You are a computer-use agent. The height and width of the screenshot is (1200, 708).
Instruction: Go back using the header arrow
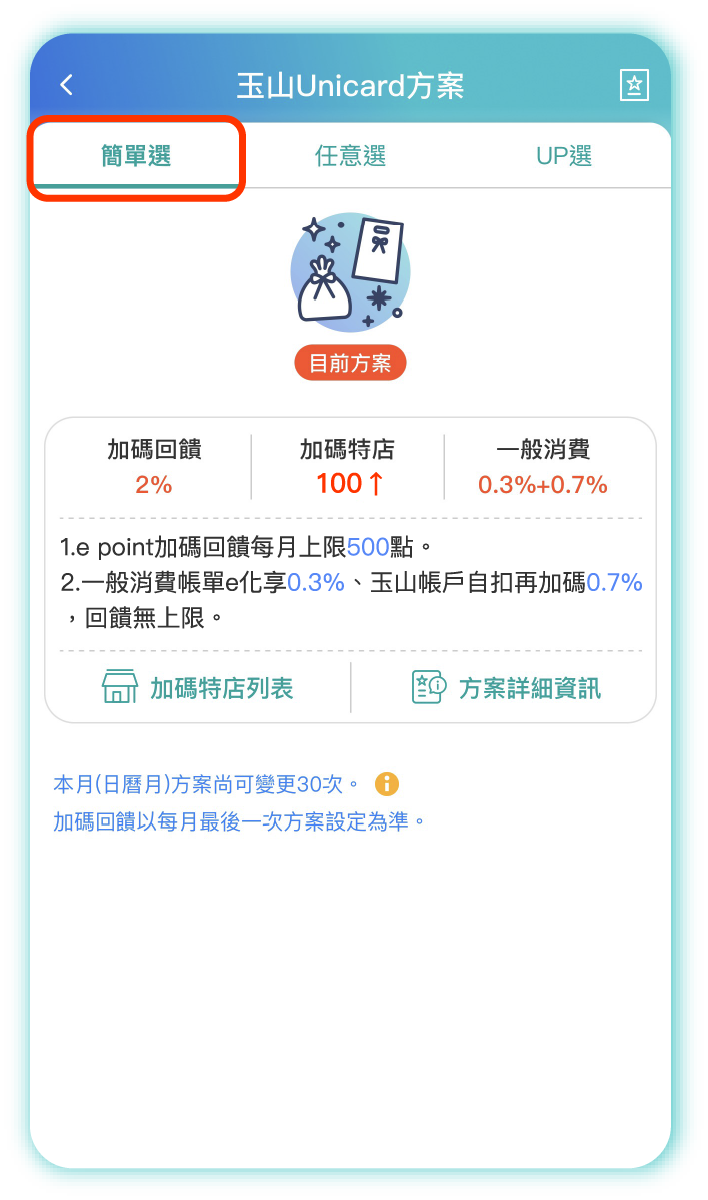67,85
